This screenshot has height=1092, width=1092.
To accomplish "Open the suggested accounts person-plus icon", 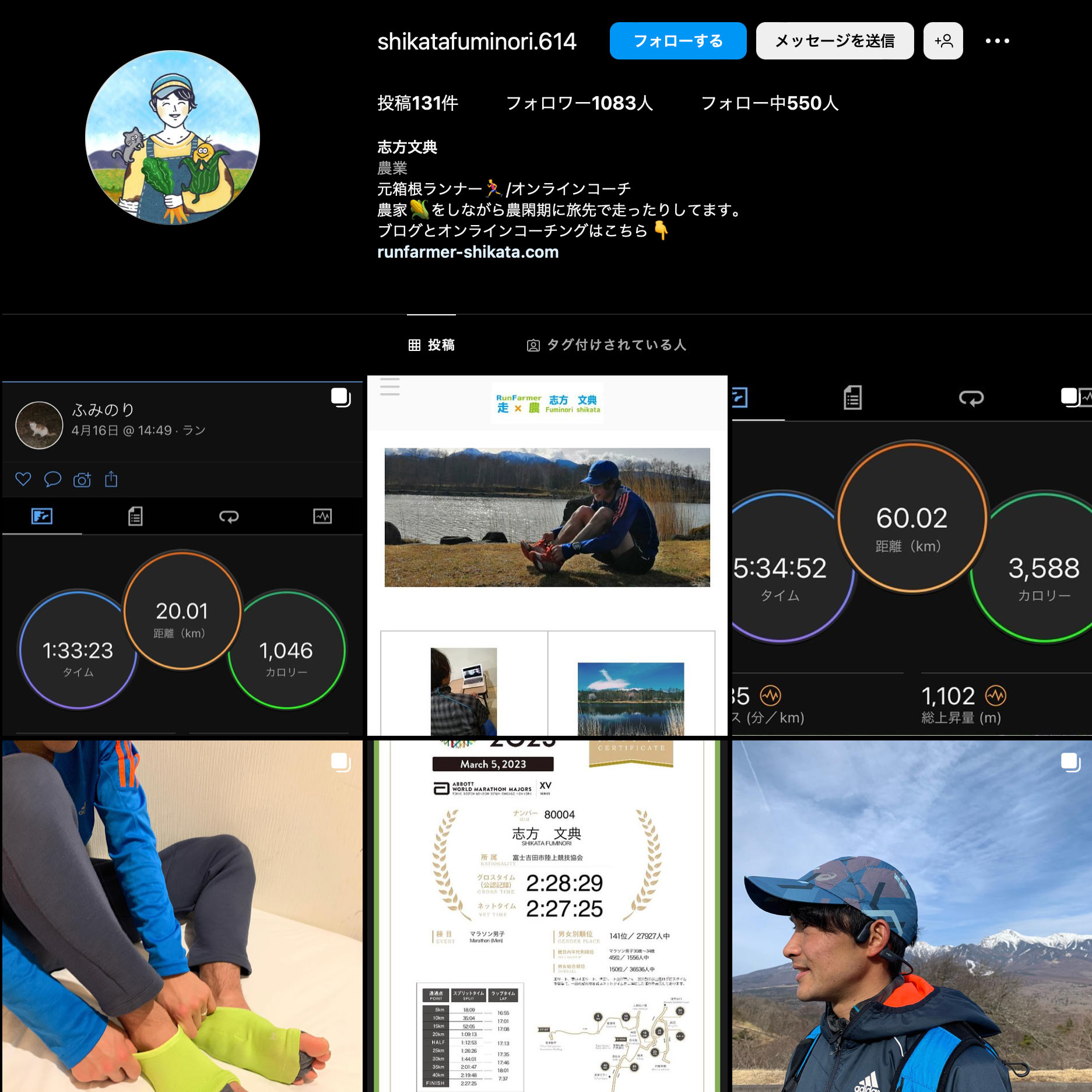I will (x=943, y=41).
